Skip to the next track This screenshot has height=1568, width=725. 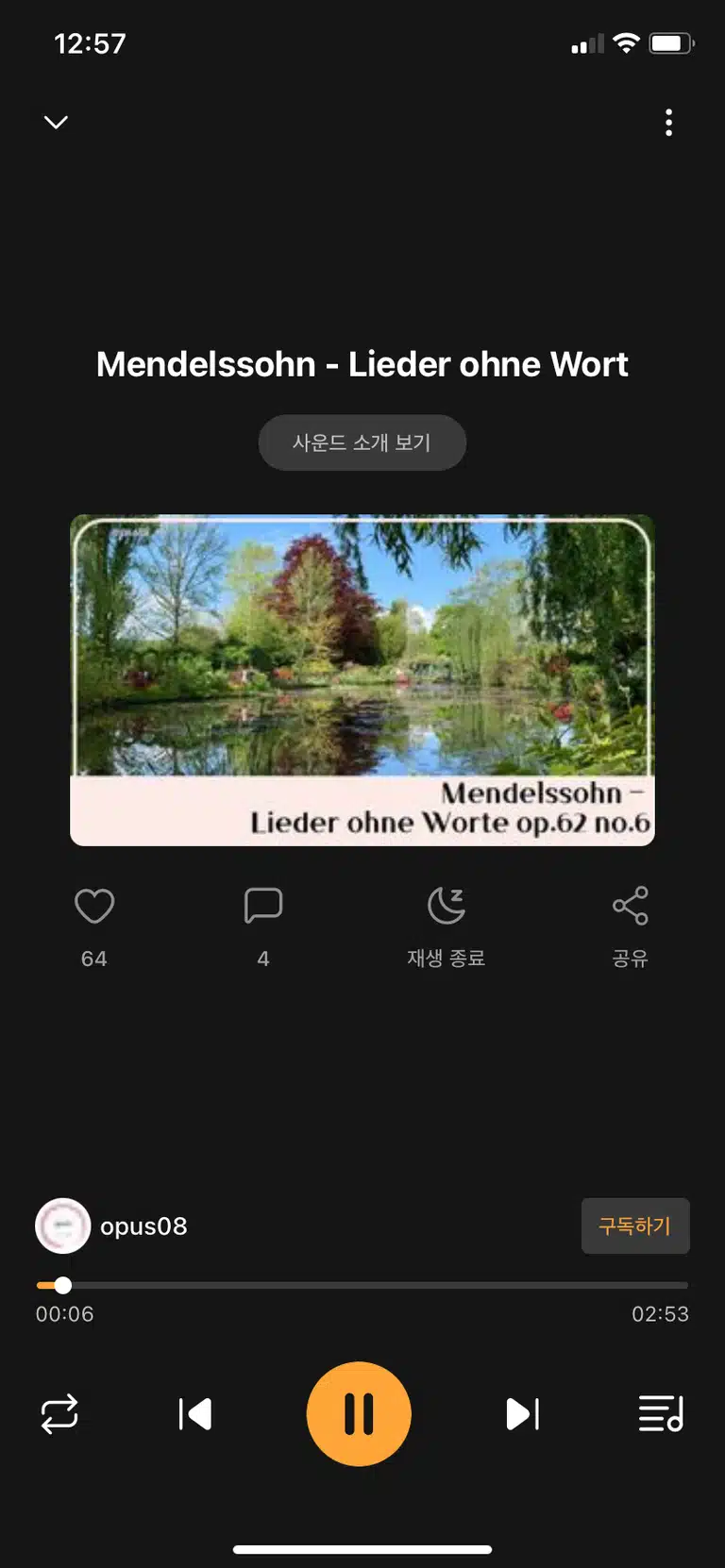click(522, 1414)
